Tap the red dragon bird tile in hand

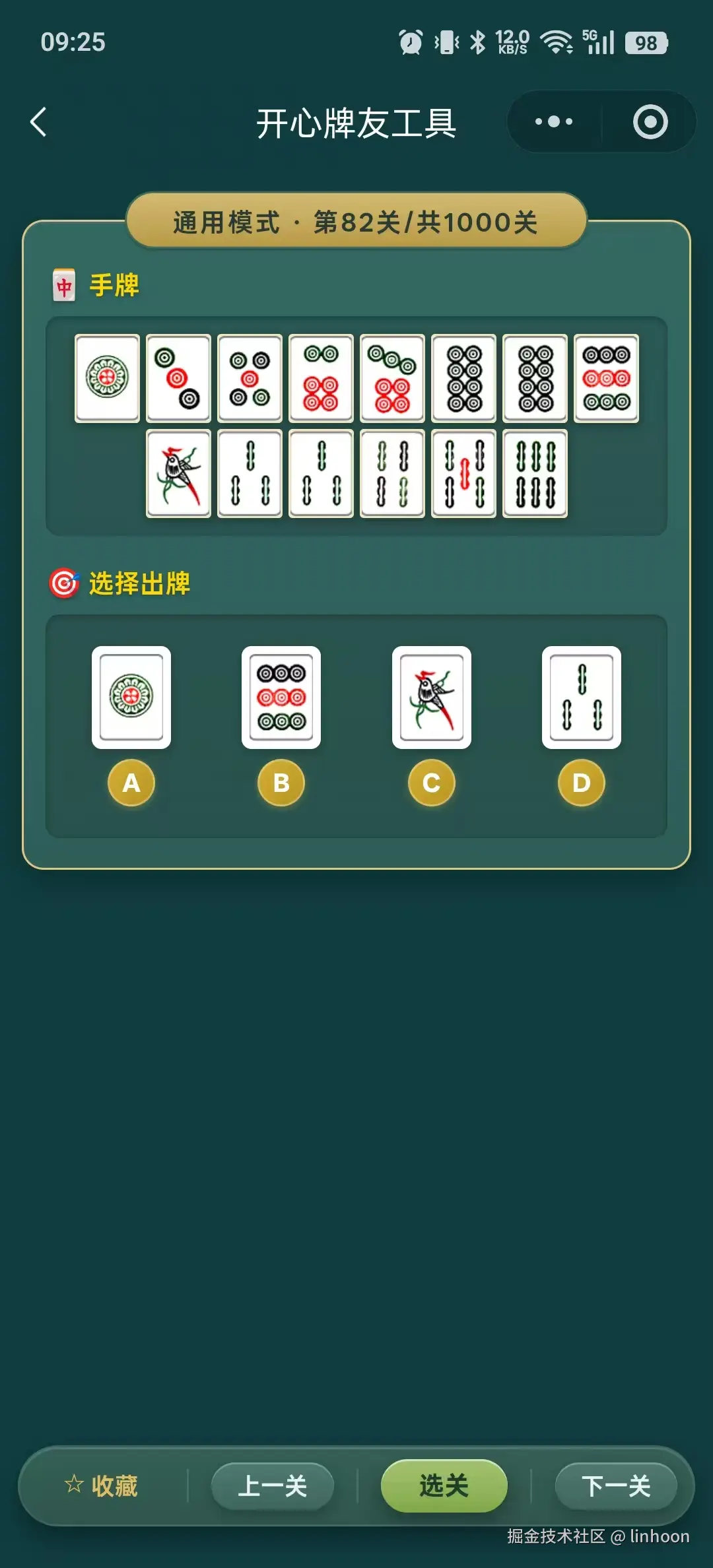(x=178, y=474)
